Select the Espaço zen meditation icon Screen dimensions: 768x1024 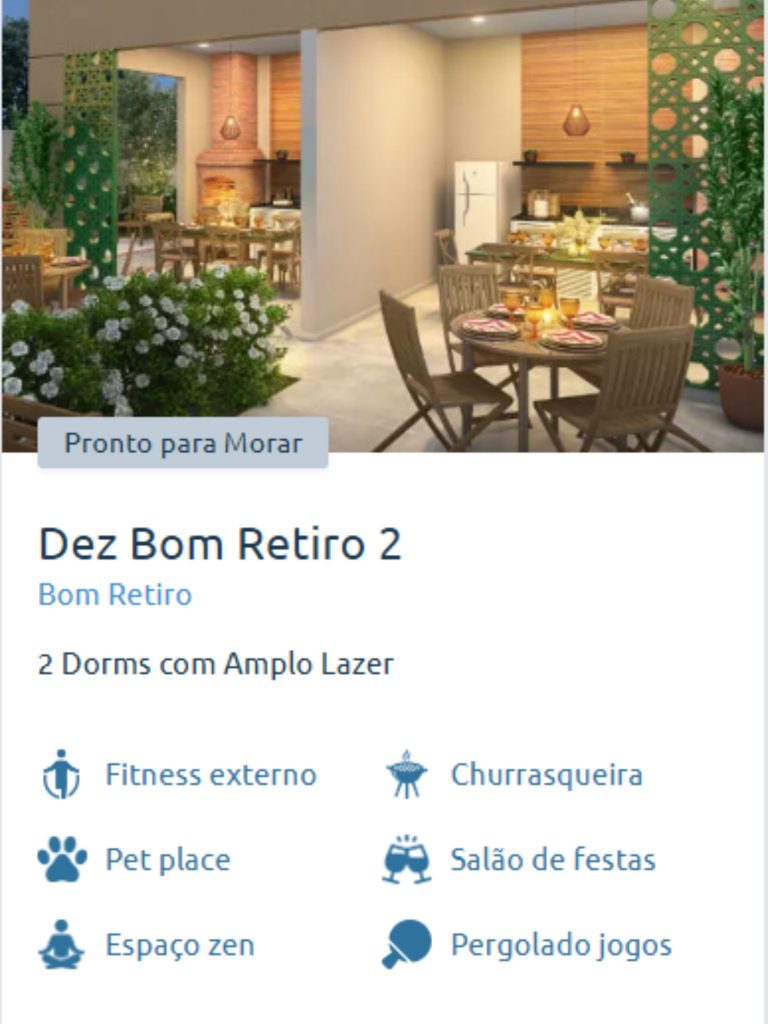tap(60, 943)
